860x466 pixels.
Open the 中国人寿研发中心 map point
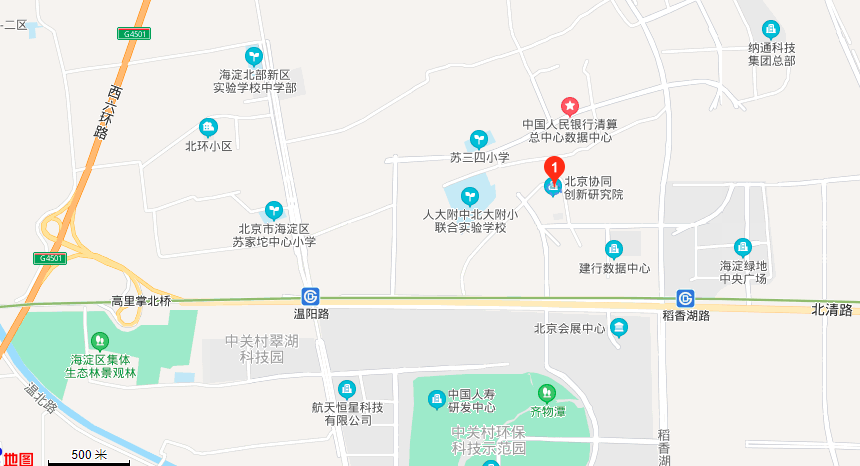[437, 400]
